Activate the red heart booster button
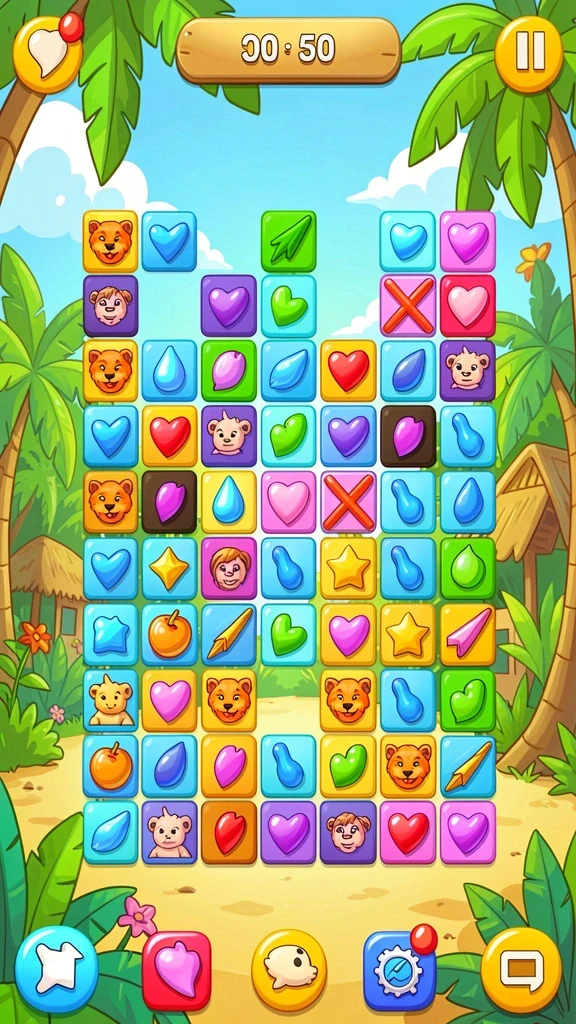576x1024 pixels. tap(176, 970)
